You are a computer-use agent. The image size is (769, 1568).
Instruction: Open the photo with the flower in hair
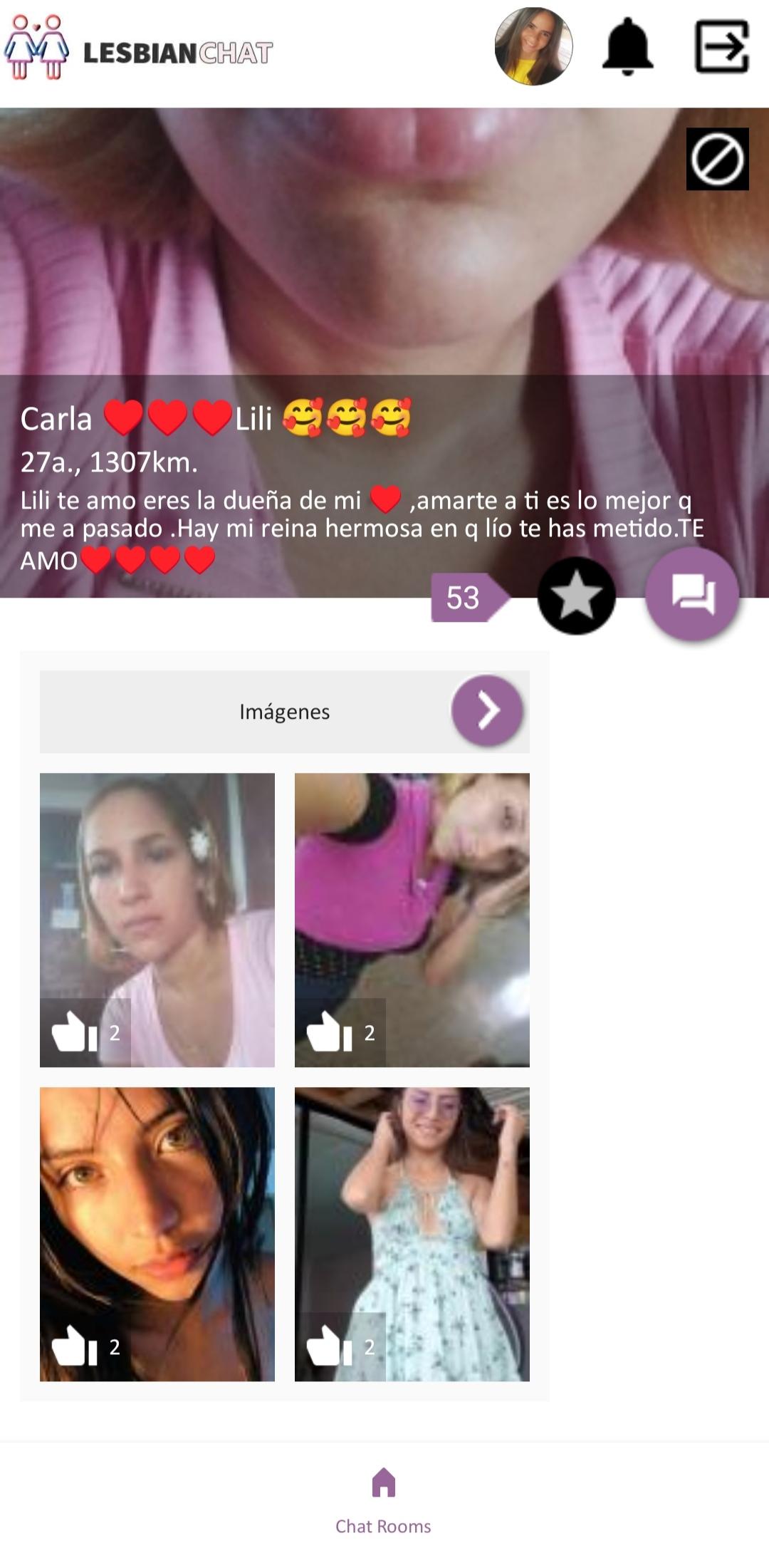tap(157, 891)
